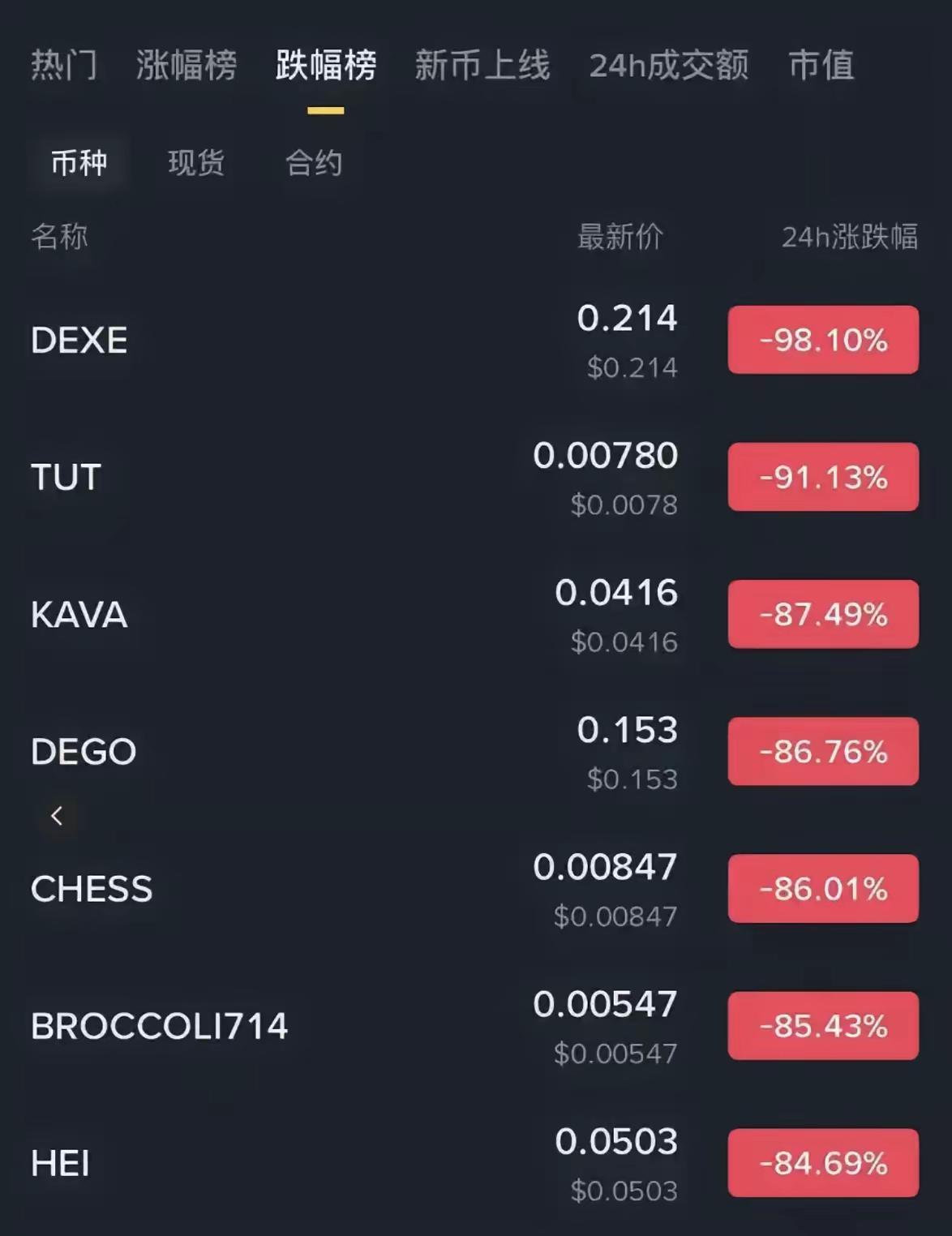Open the TUT coin row

tap(66, 477)
